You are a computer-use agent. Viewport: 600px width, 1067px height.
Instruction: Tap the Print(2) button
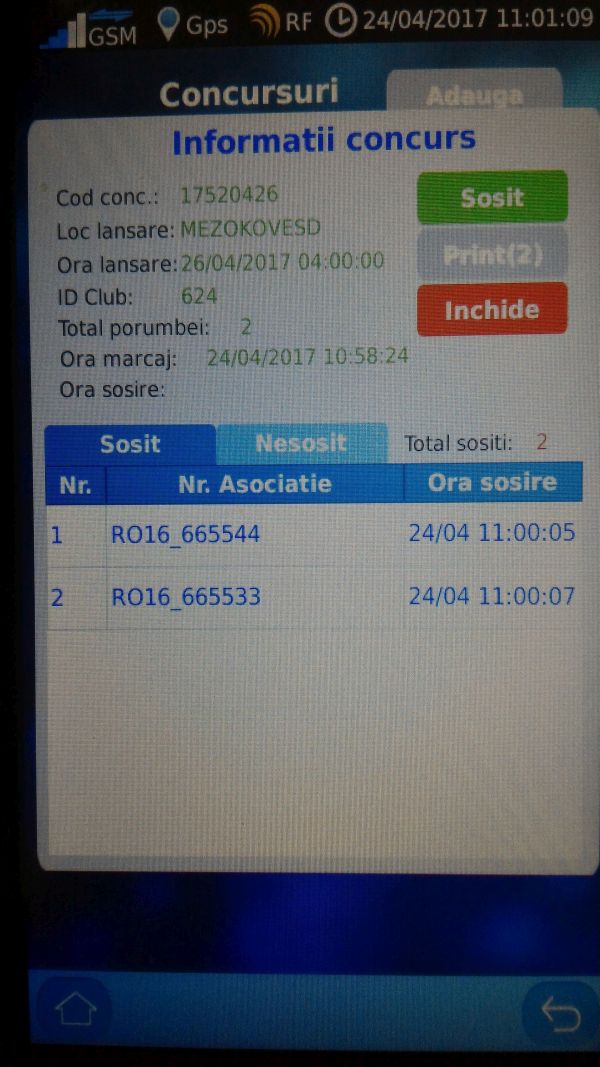pyautogui.click(x=491, y=255)
